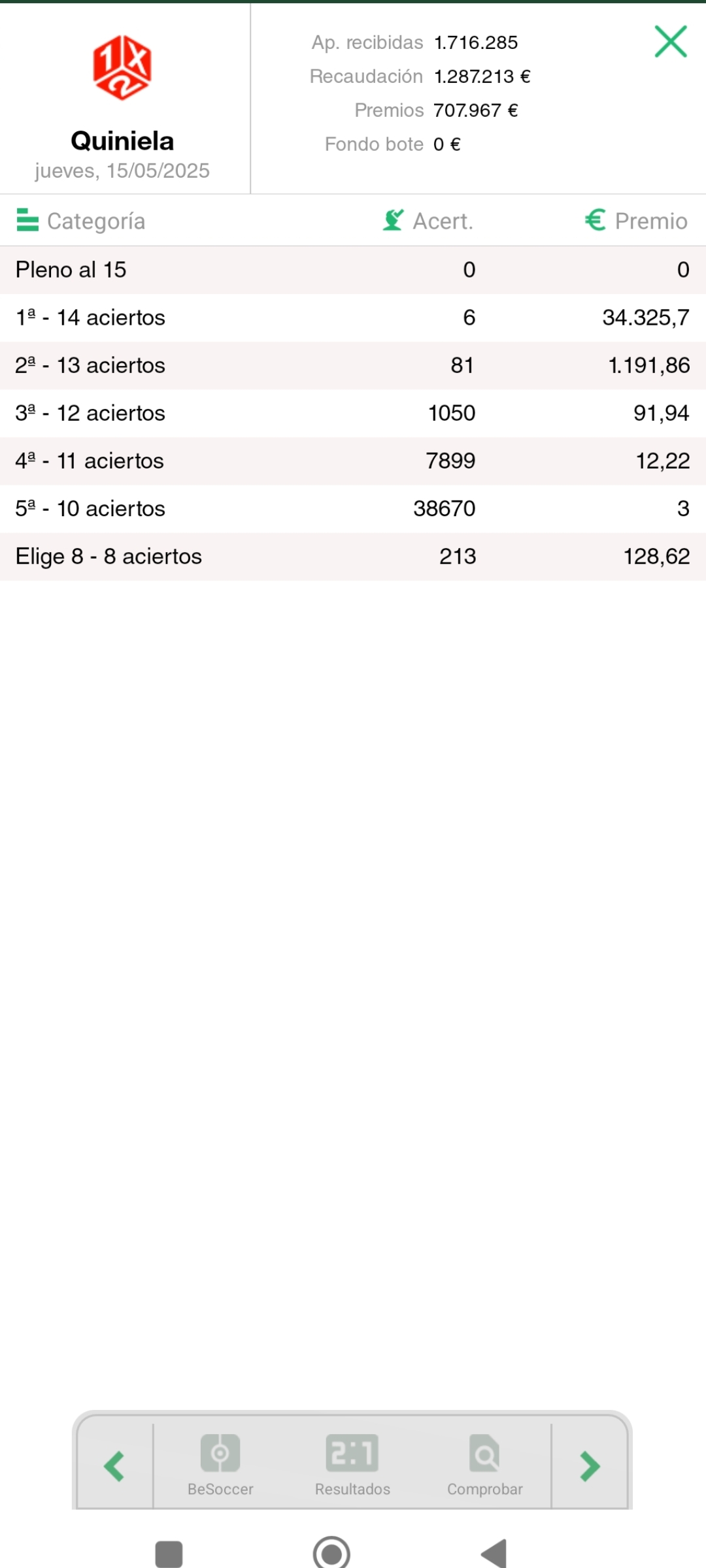Go to the system home screen
706x1568 pixels.
pyautogui.click(x=331, y=1552)
